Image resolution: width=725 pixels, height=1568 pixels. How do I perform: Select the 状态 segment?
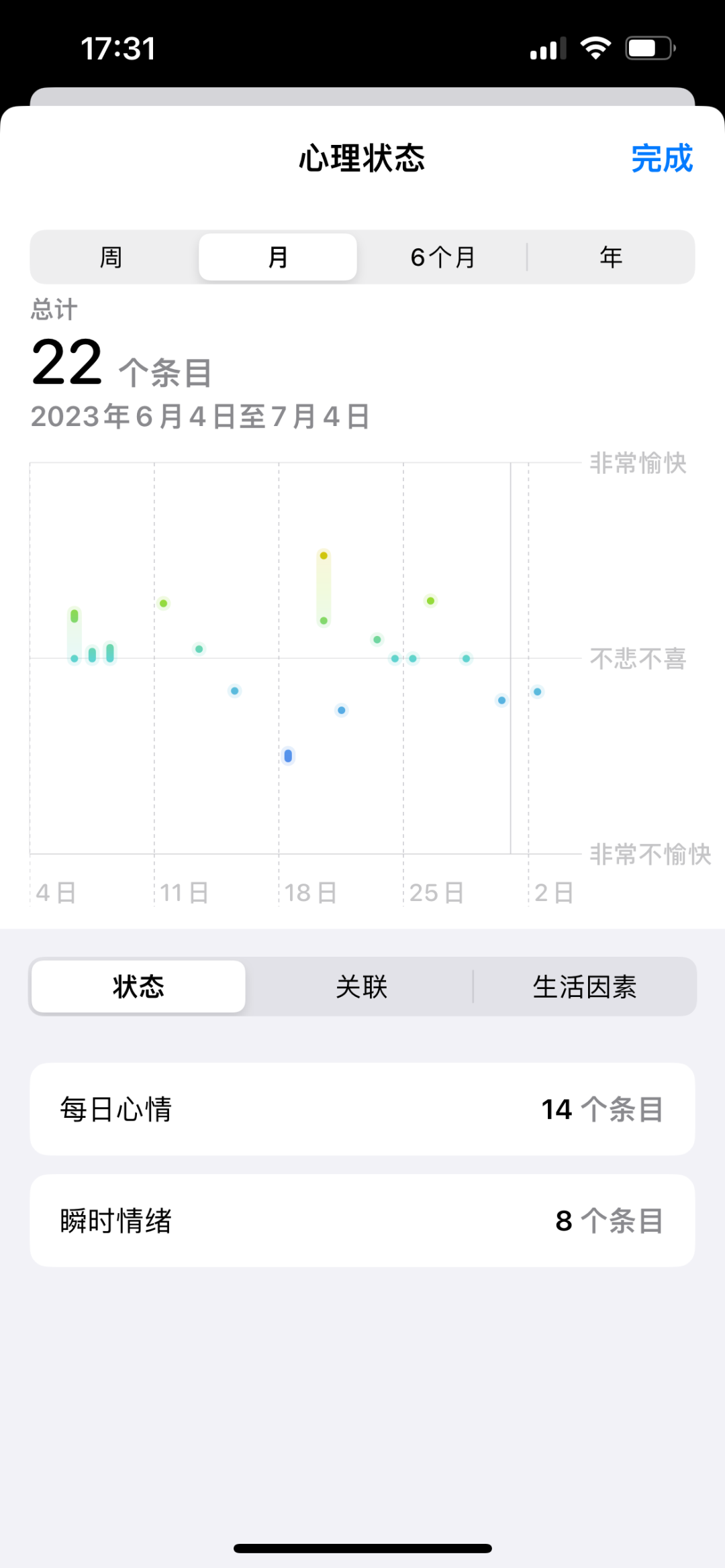pyautogui.click(x=138, y=986)
